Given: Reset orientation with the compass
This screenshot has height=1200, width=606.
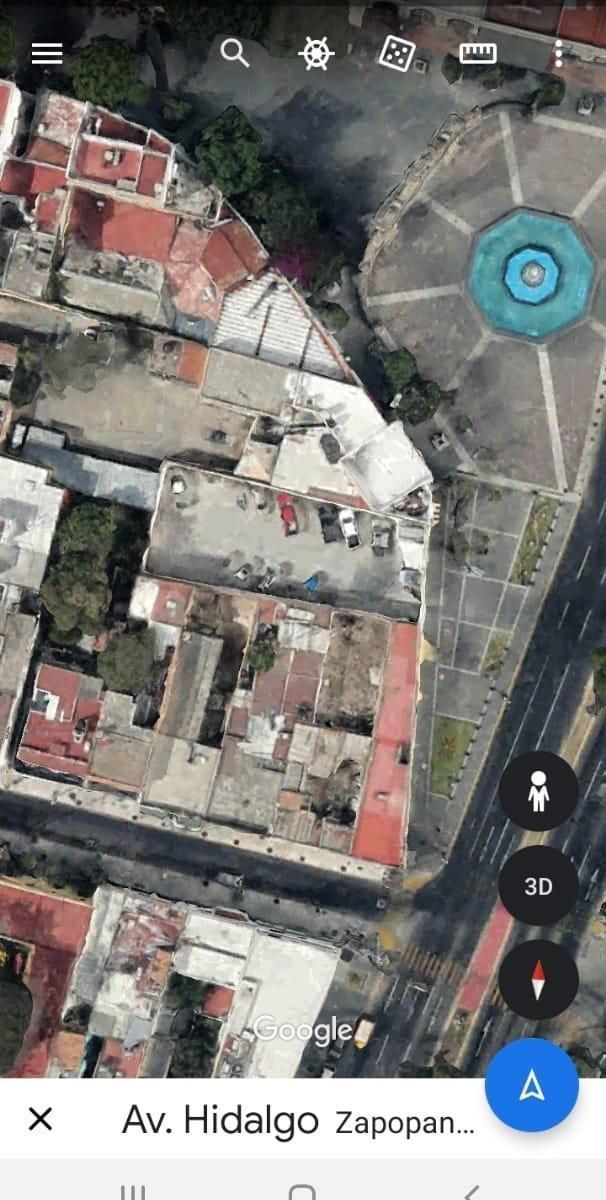Looking at the screenshot, I should (x=538, y=979).
